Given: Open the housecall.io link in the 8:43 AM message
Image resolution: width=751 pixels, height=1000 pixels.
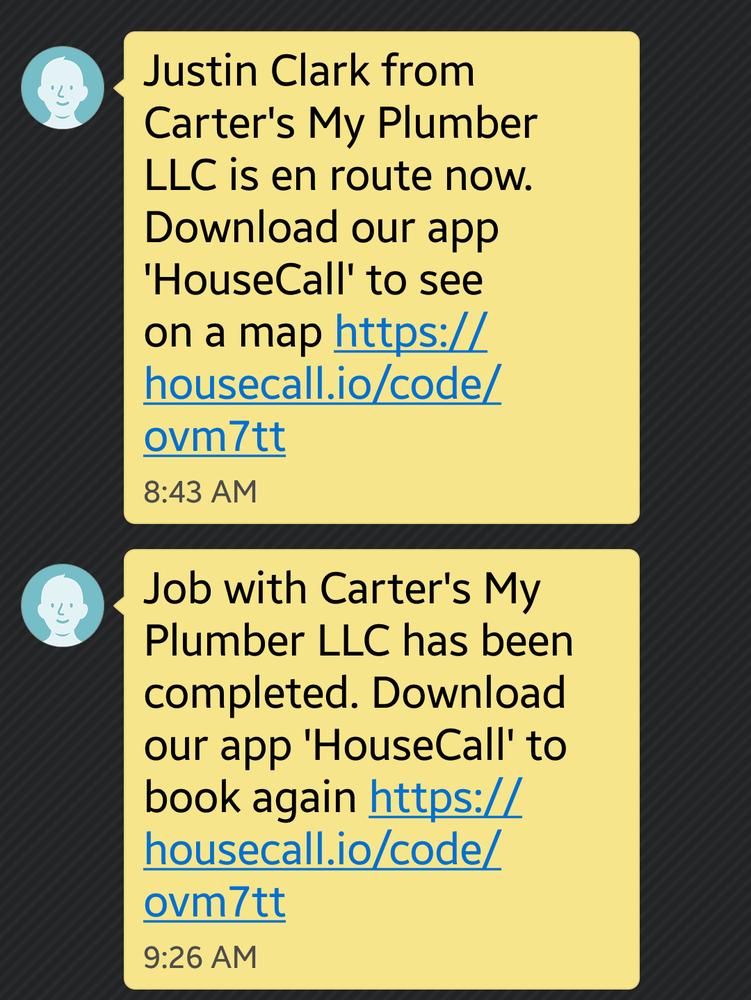Looking at the screenshot, I should click(322, 385).
